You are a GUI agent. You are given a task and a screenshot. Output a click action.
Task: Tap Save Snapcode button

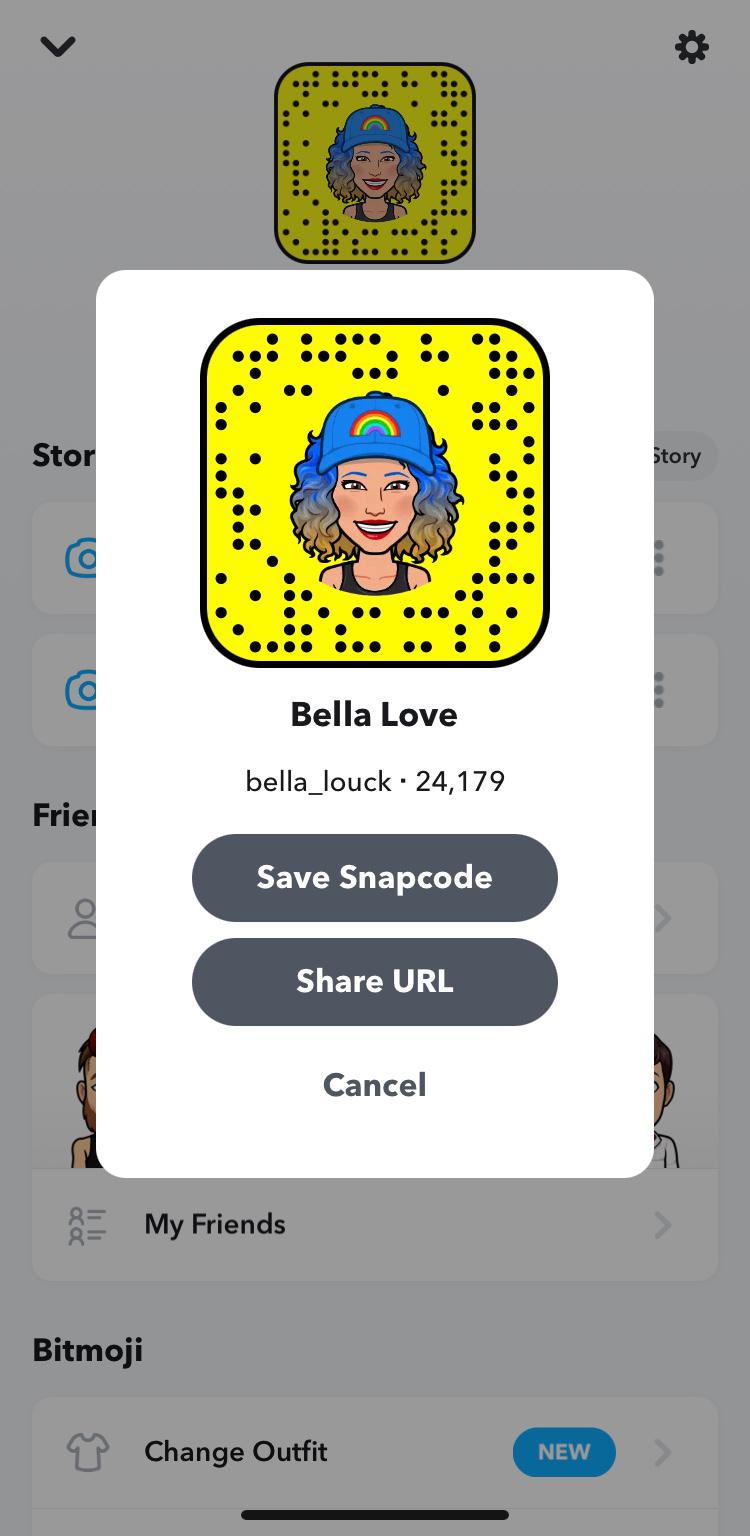pos(374,877)
